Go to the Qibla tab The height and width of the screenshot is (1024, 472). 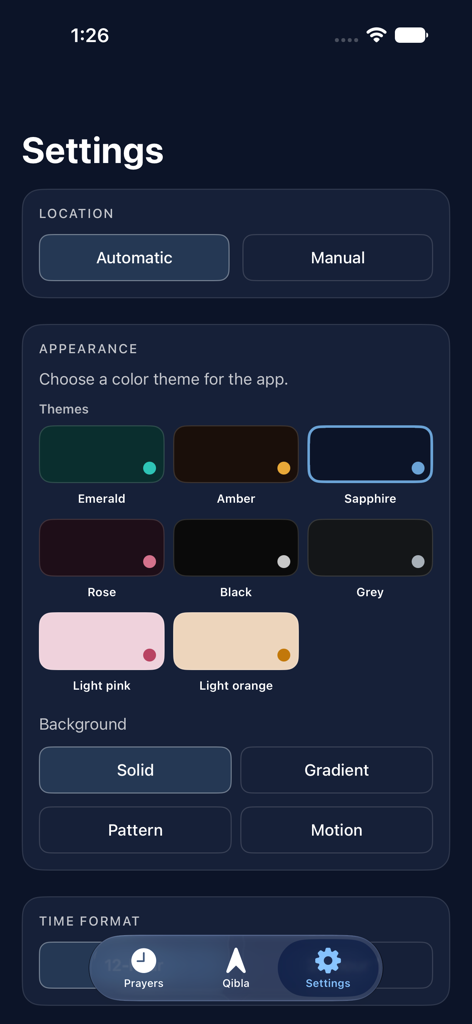pos(236,968)
